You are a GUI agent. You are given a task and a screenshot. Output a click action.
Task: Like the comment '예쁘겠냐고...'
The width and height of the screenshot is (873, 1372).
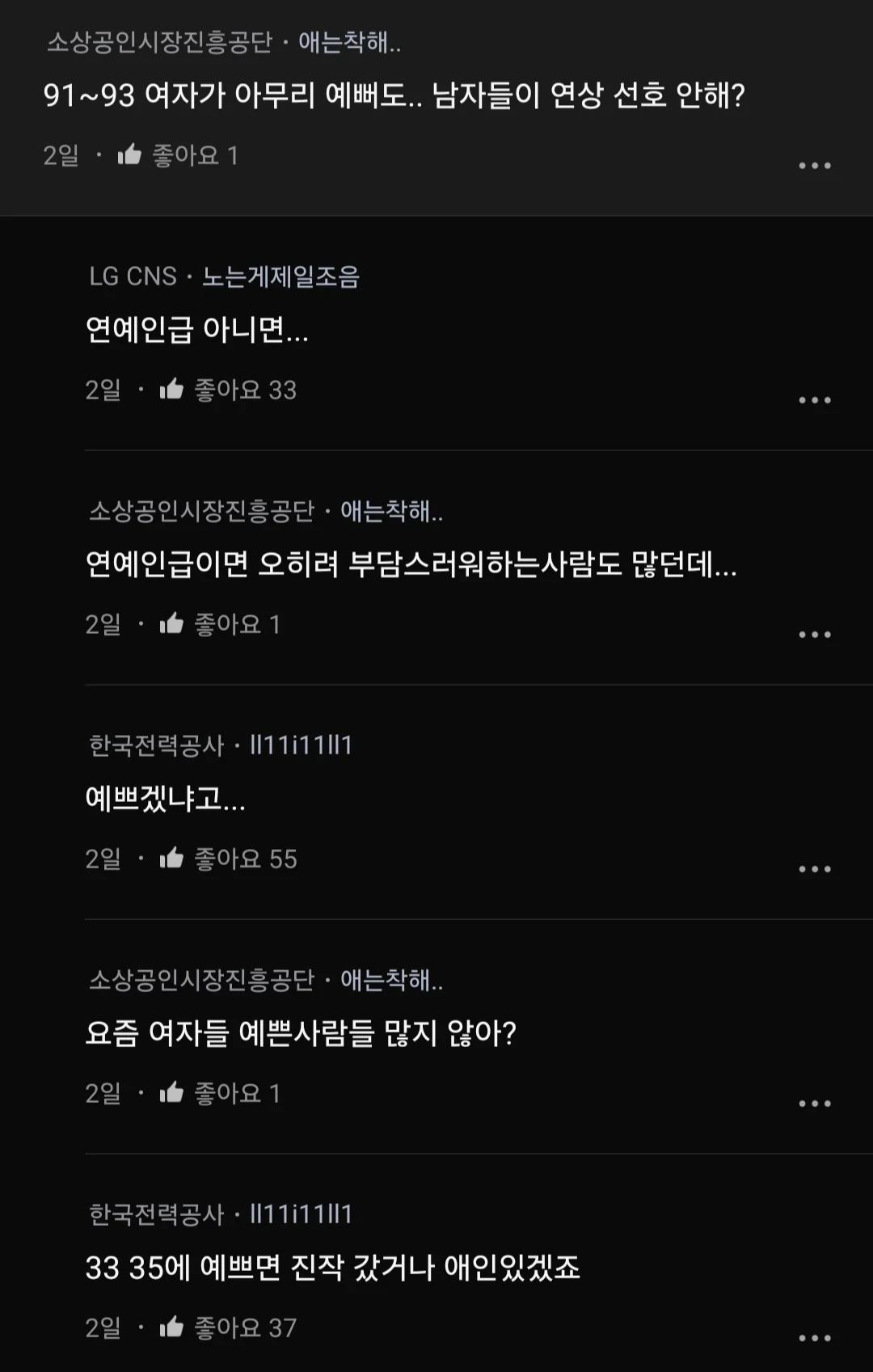point(171,859)
